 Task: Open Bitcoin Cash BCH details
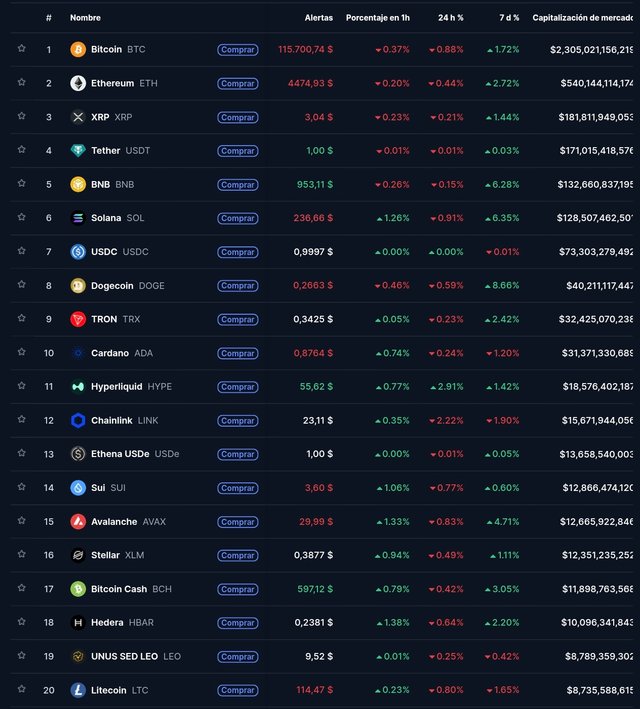[x=120, y=589]
